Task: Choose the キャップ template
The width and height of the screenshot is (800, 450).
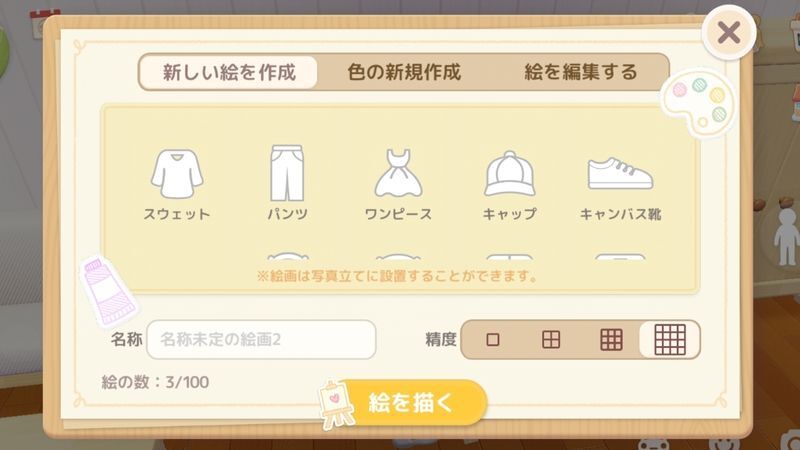Action: tap(510, 183)
